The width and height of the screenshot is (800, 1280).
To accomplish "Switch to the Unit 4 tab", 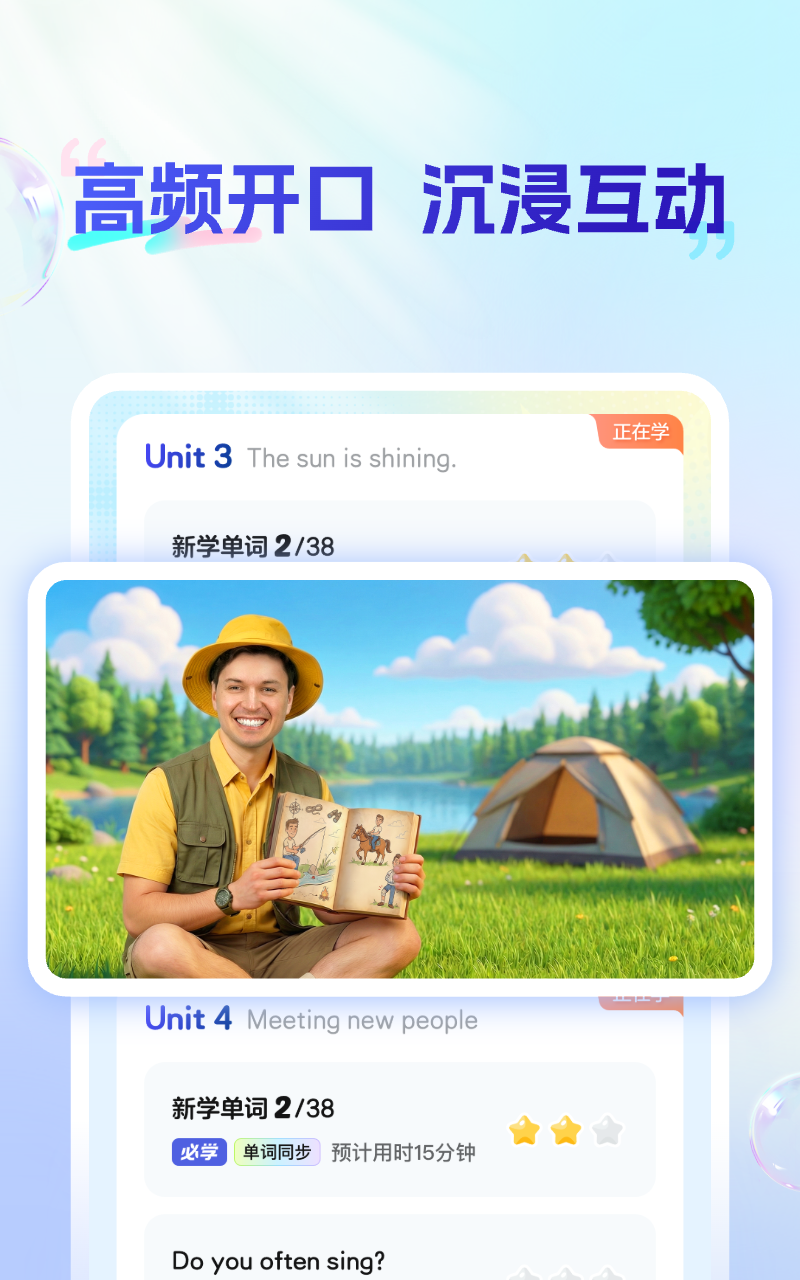I will tap(190, 1018).
